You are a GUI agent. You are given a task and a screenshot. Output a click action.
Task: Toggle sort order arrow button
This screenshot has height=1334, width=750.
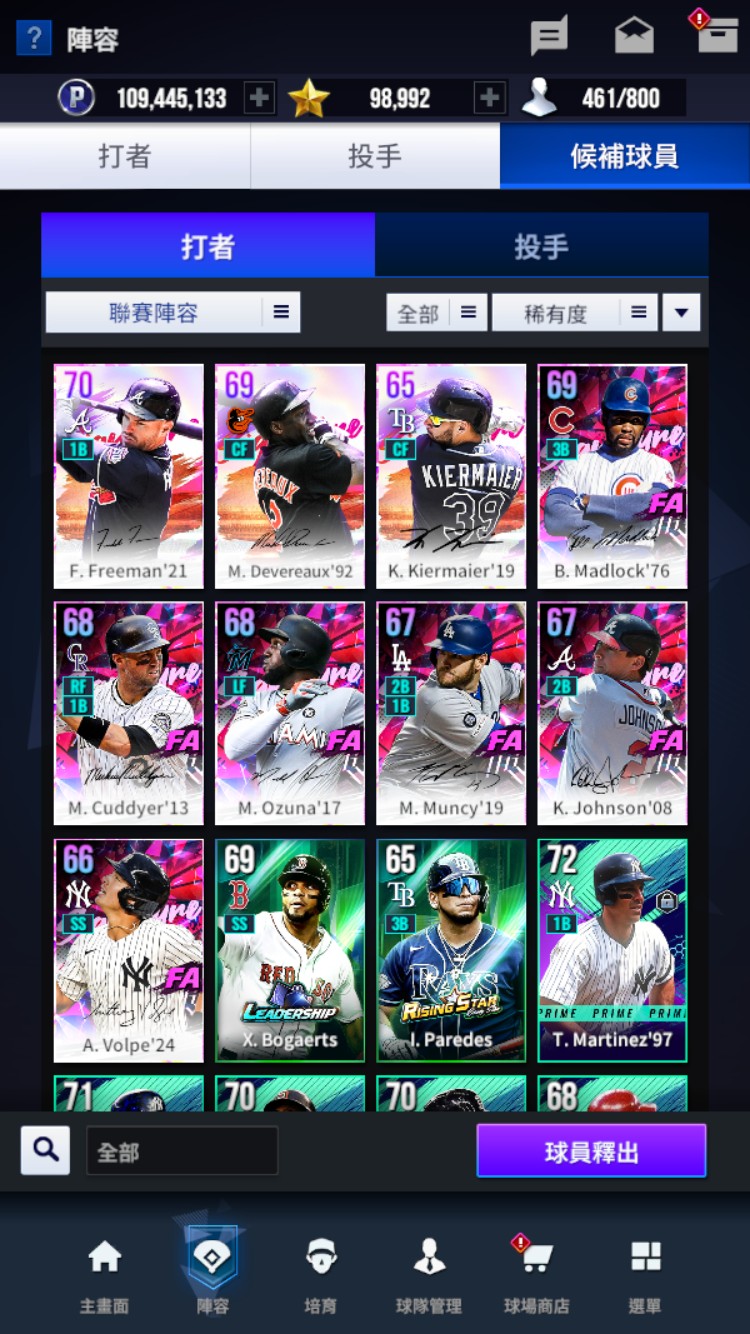coord(681,313)
